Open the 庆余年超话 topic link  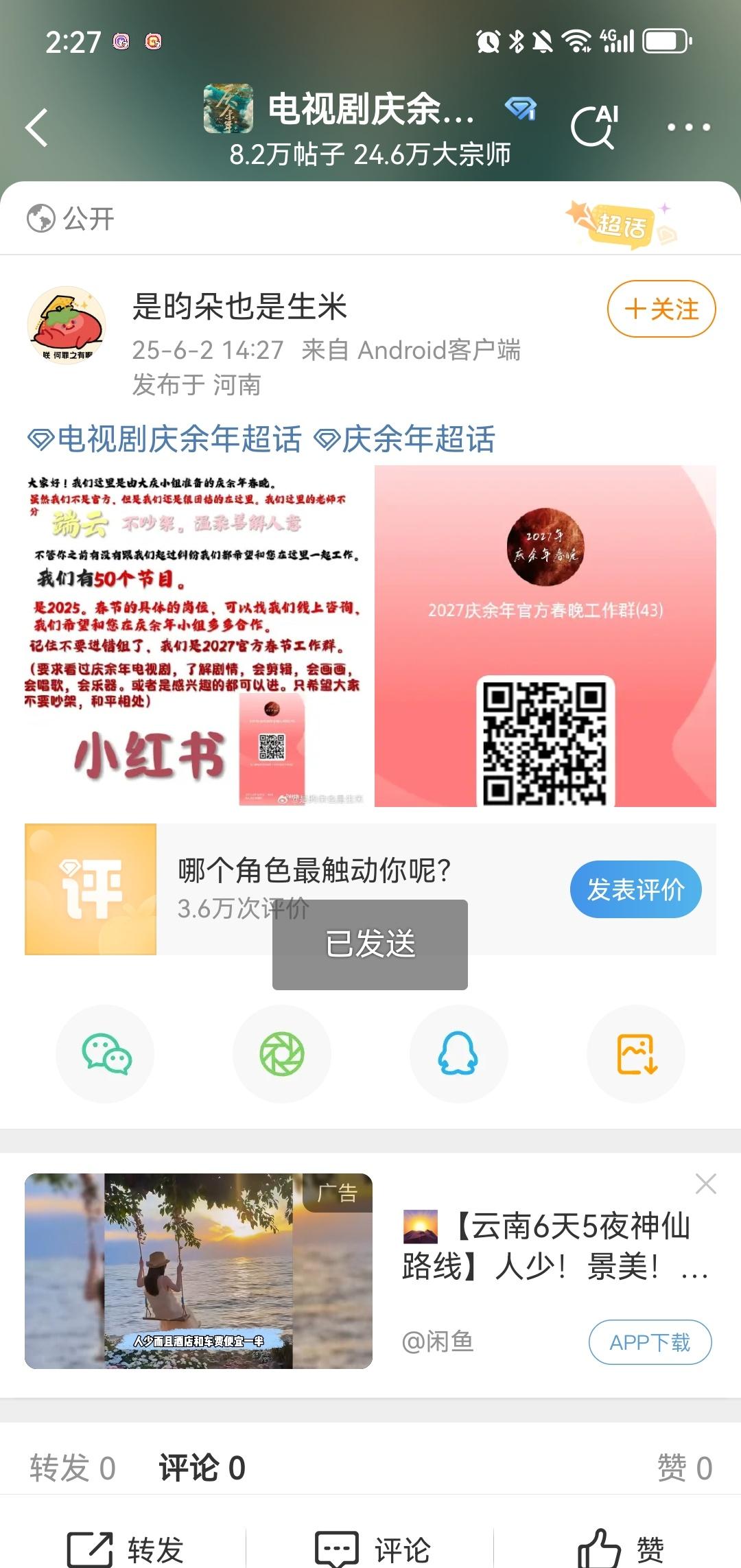click(x=405, y=439)
